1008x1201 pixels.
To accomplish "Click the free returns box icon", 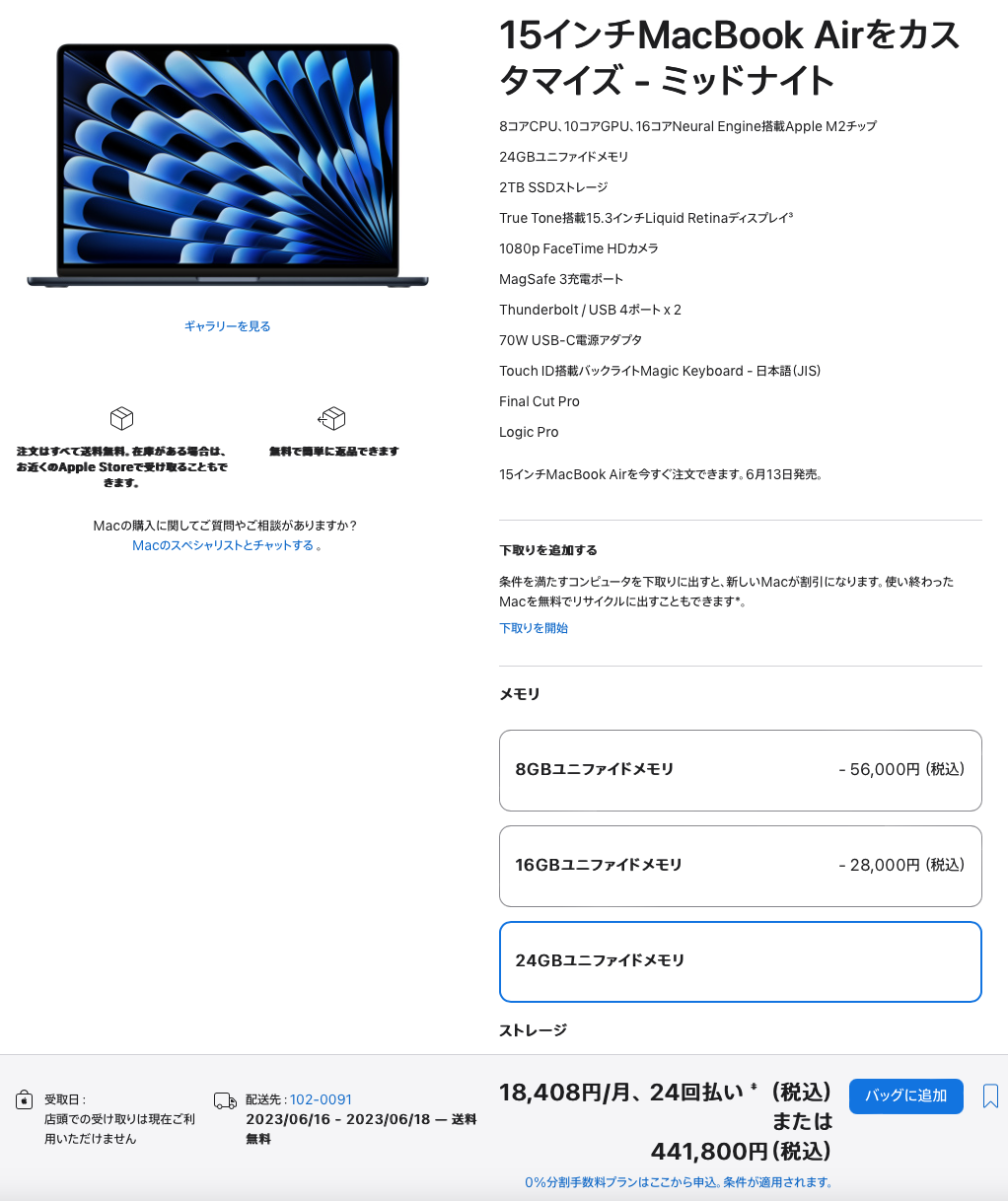I will coord(331,418).
